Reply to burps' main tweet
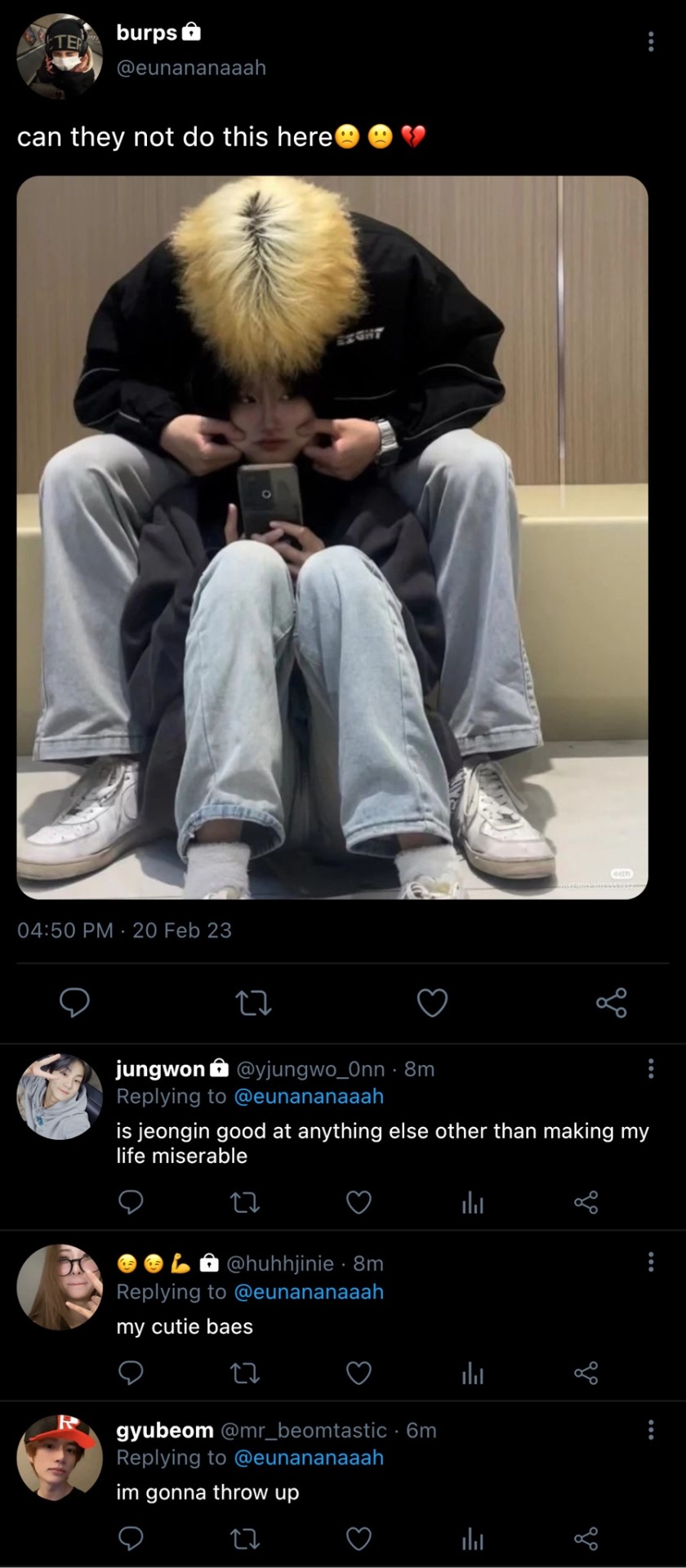 pyautogui.click(x=74, y=1002)
